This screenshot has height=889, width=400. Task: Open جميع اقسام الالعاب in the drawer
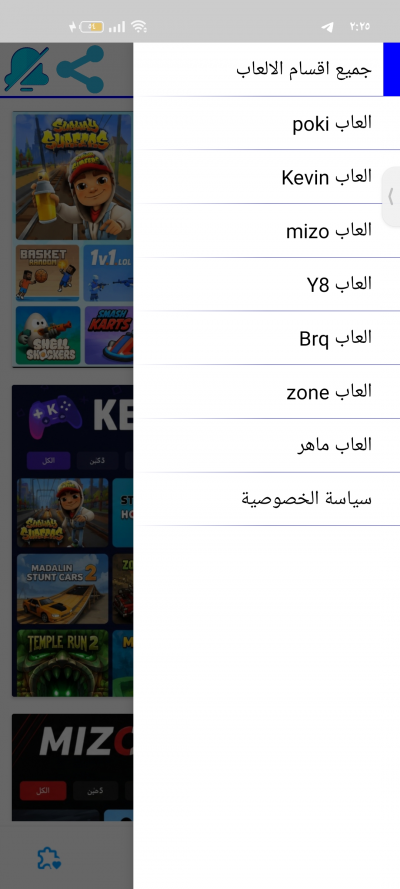pos(267,69)
